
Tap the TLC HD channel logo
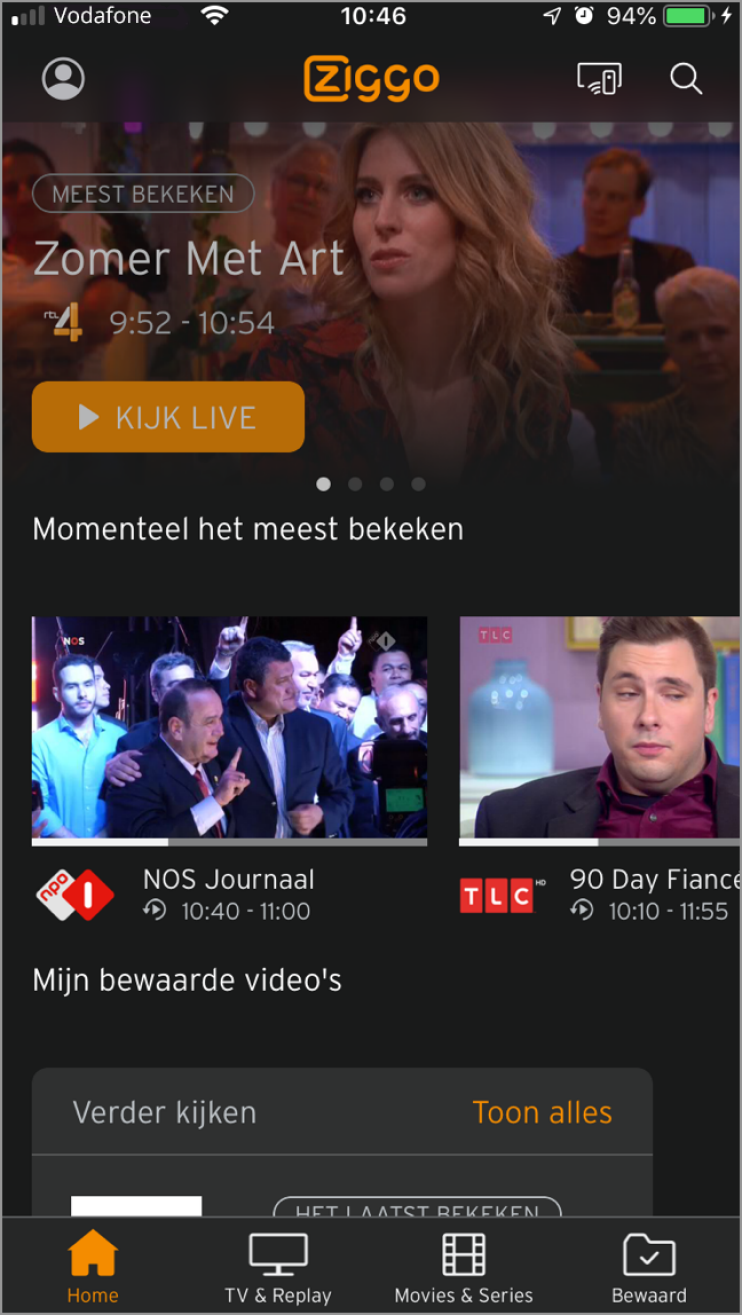coord(499,895)
